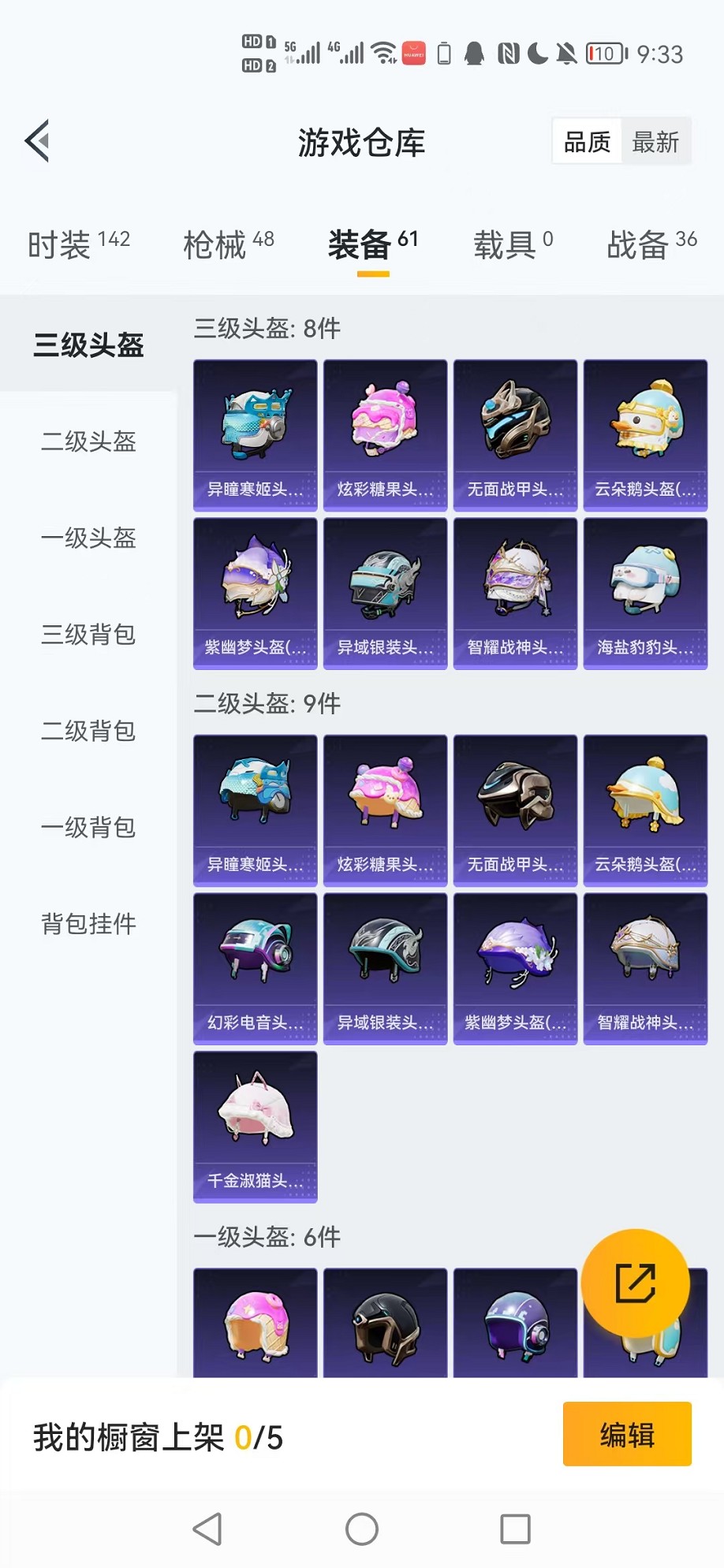This screenshot has height=1568, width=724.
Task: View the 千金淑猫 helmet item
Action: pos(256,1126)
